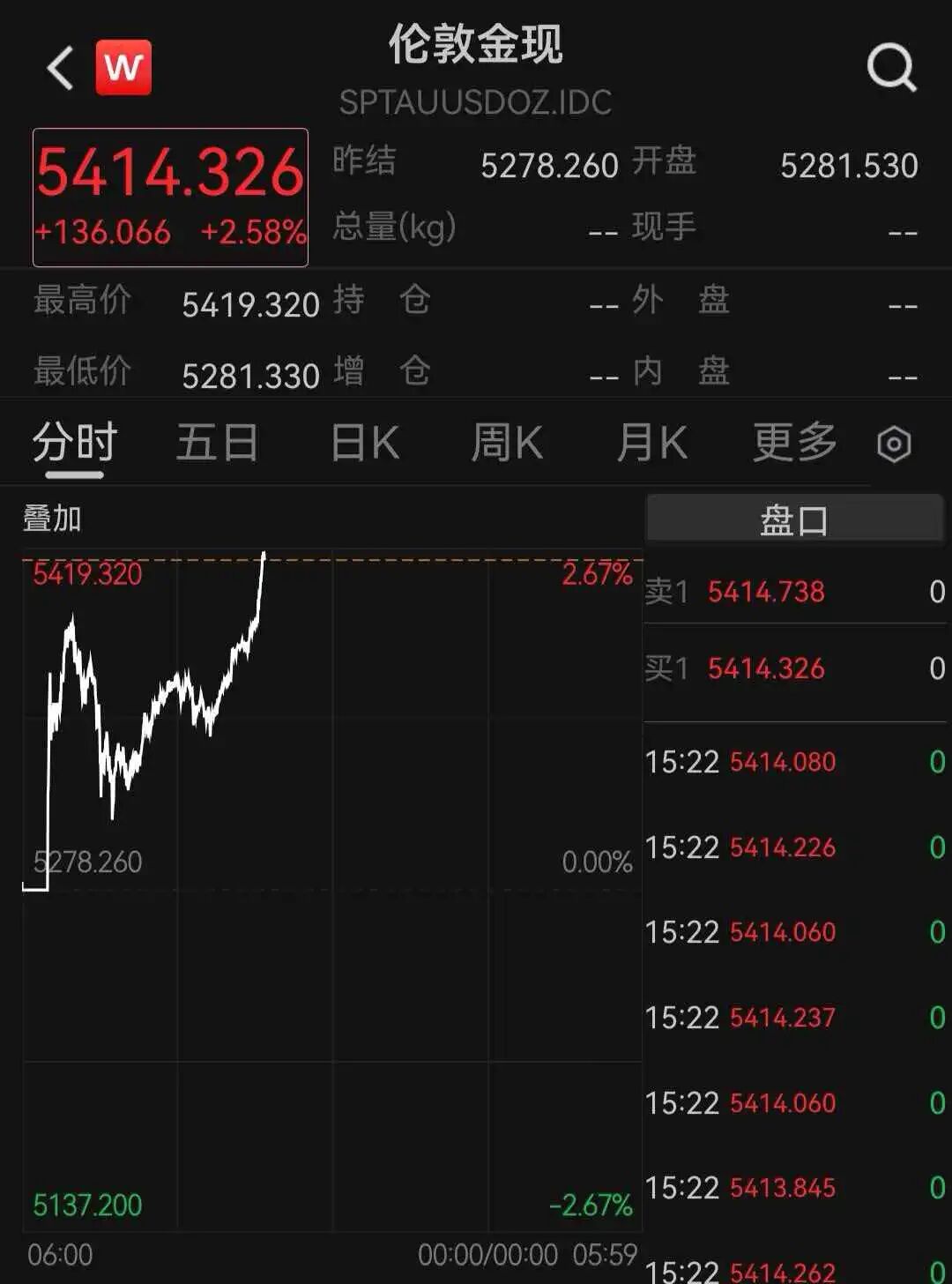Select the 周K chart tab
The height and width of the screenshot is (1284, 952).
coord(507,443)
